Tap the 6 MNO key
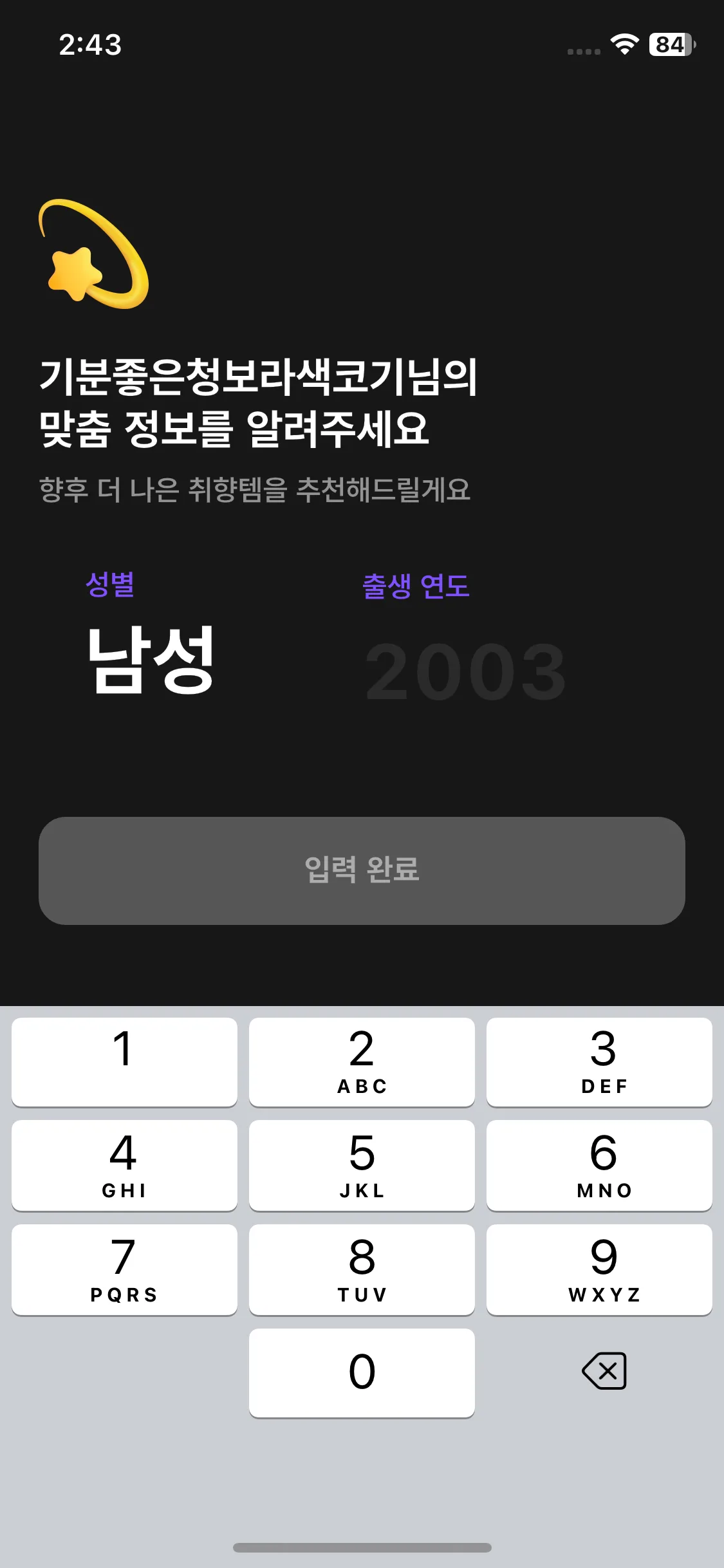Viewport: 724px width, 1568px height. [600, 1166]
